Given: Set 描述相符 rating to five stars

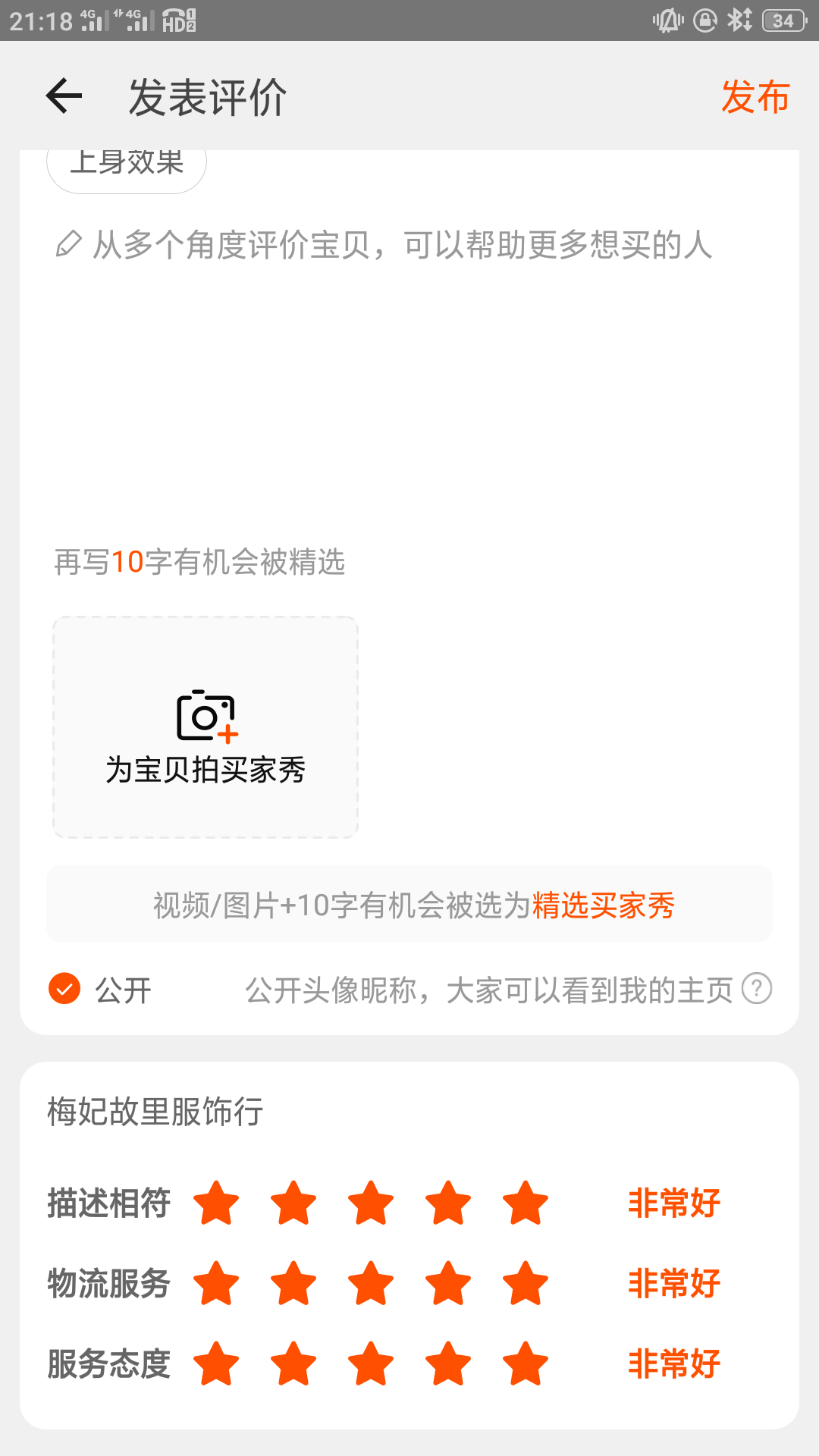Looking at the screenshot, I should (526, 1203).
